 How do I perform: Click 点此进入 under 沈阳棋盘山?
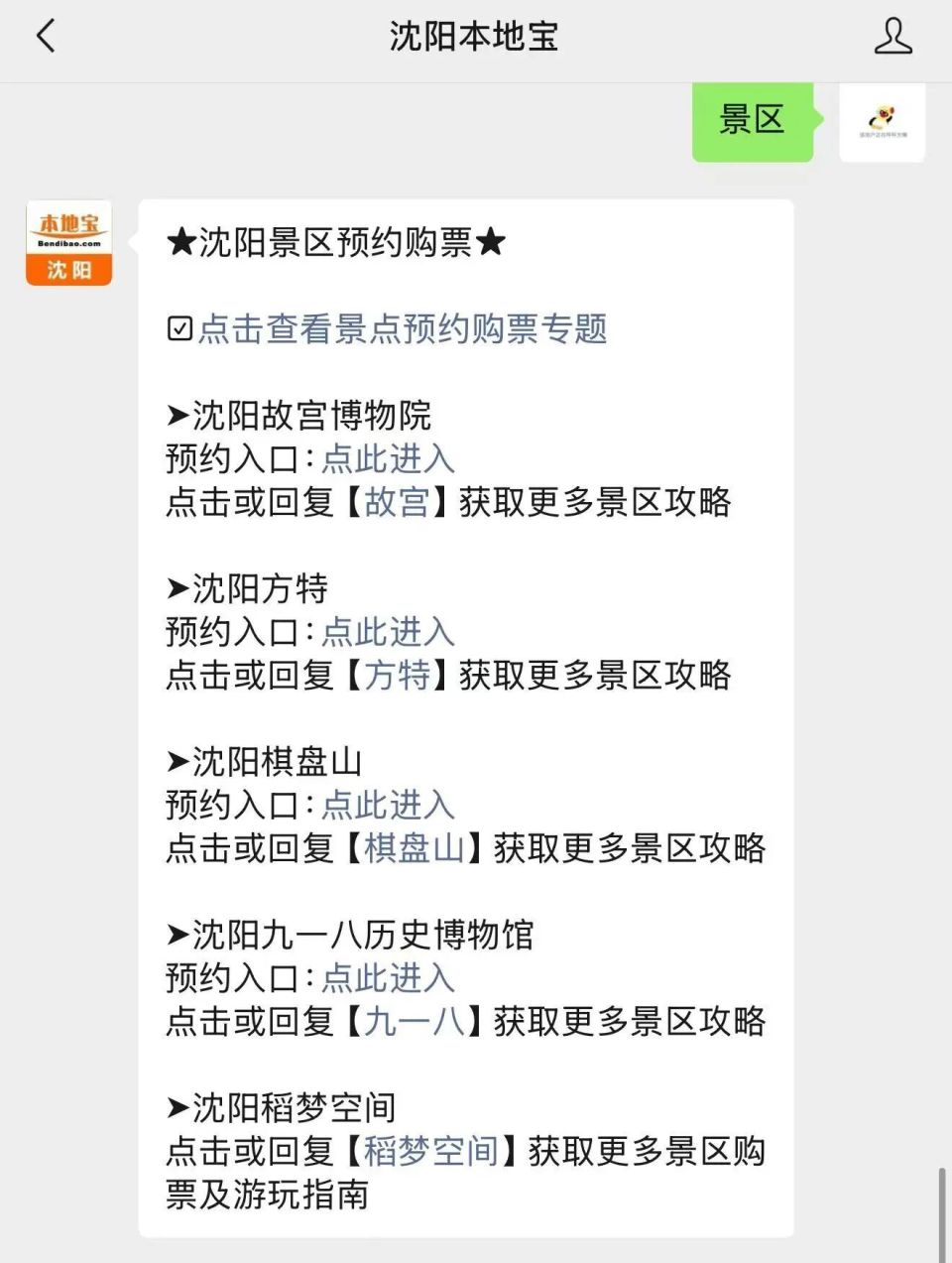click(389, 805)
